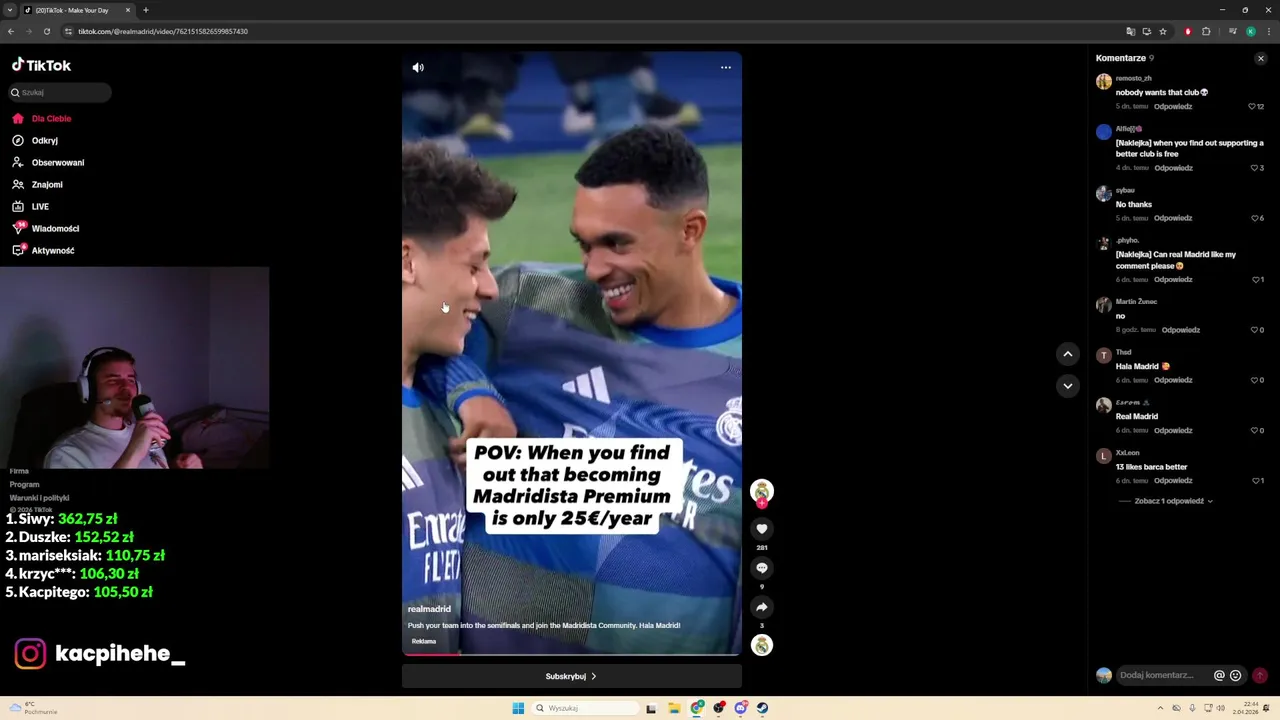Viewport: 1280px width, 720px height.
Task: Open the emoji picker in comment box
Action: (1235, 676)
